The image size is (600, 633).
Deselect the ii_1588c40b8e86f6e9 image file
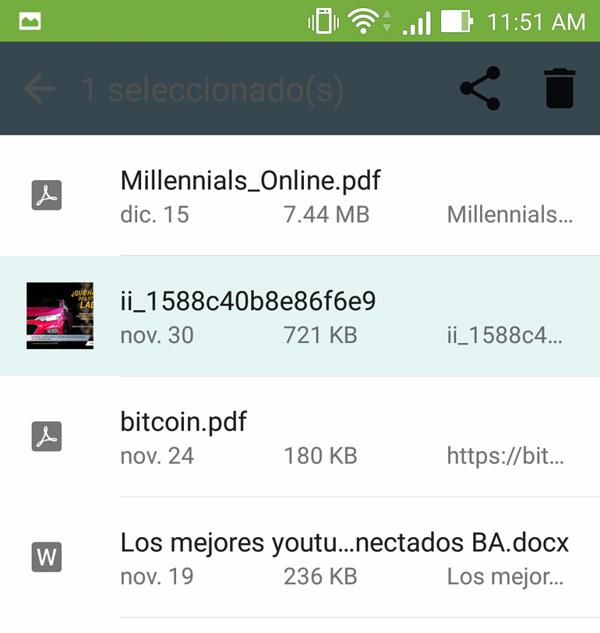300,316
